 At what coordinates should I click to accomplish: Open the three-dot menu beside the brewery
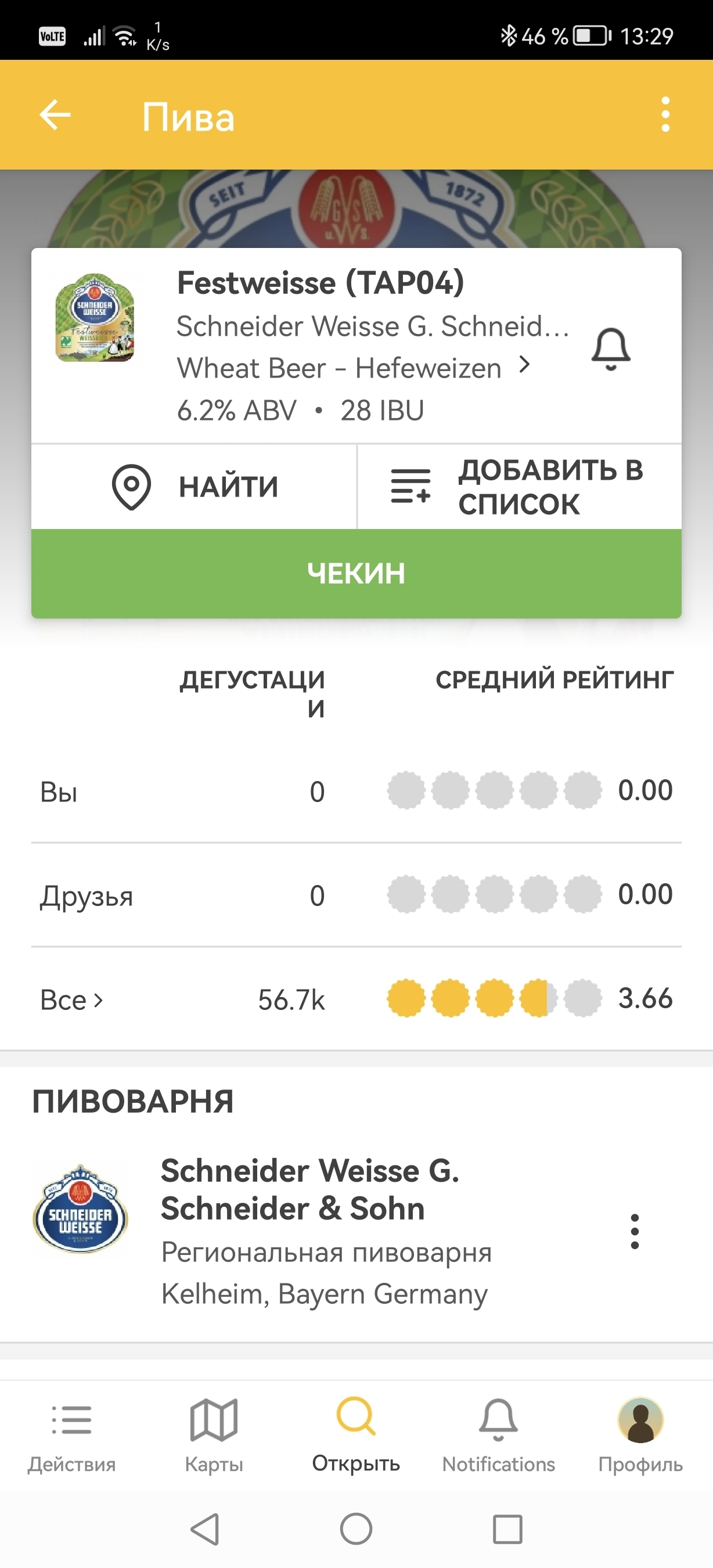(635, 1231)
